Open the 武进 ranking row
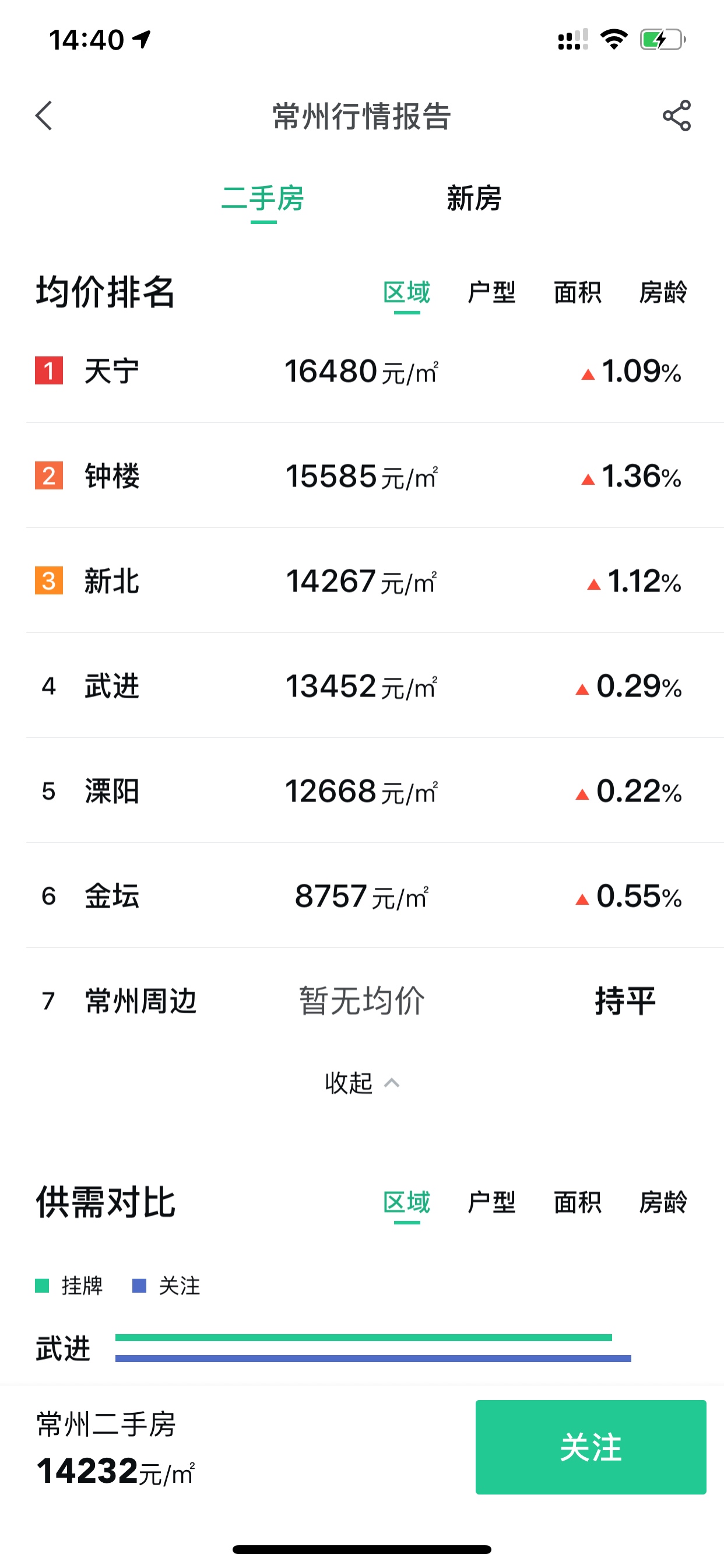The image size is (724, 1568). [x=361, y=686]
